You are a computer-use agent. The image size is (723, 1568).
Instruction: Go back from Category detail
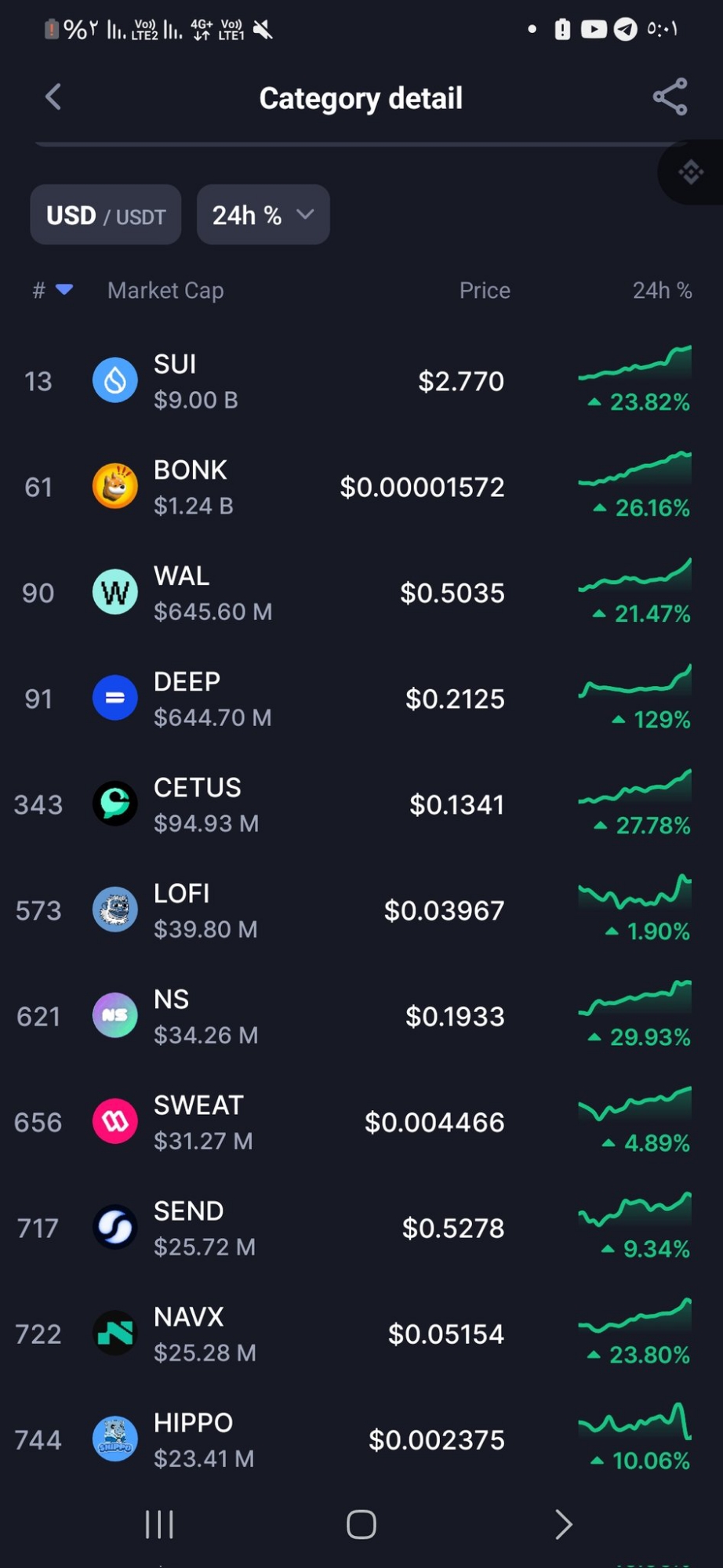[53, 97]
